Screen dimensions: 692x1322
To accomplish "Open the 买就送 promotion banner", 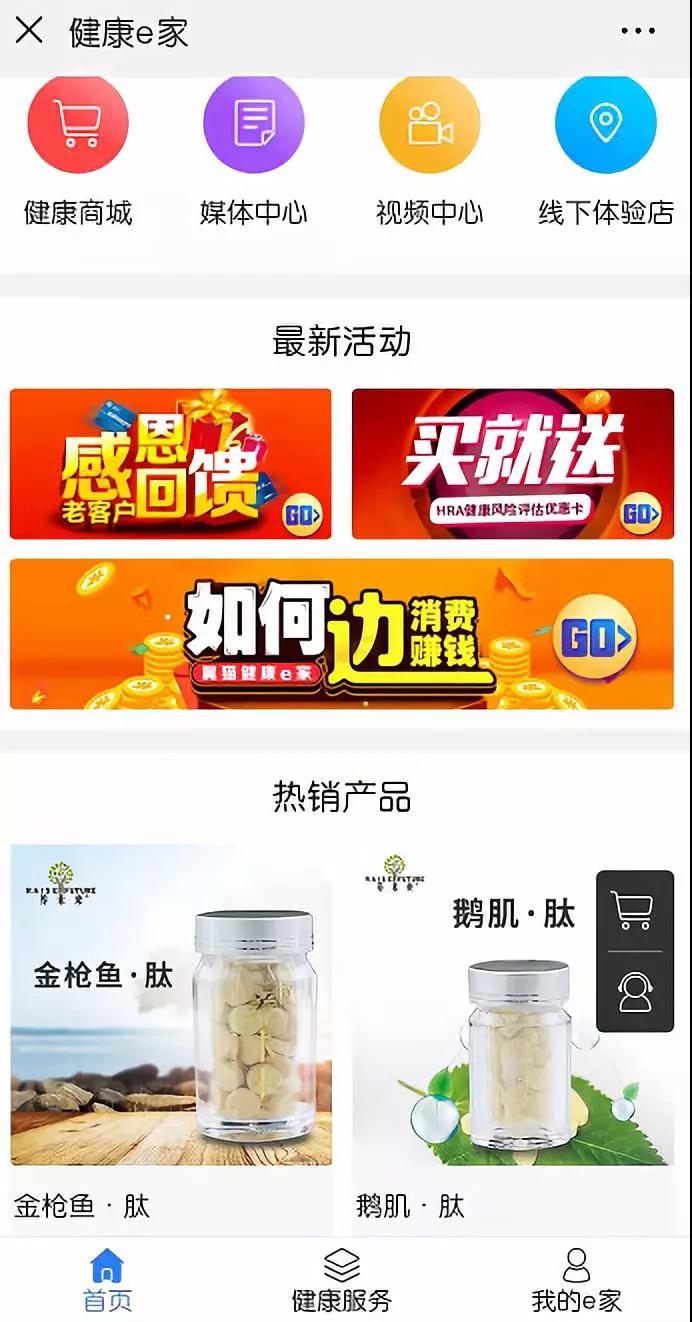I will (x=513, y=464).
